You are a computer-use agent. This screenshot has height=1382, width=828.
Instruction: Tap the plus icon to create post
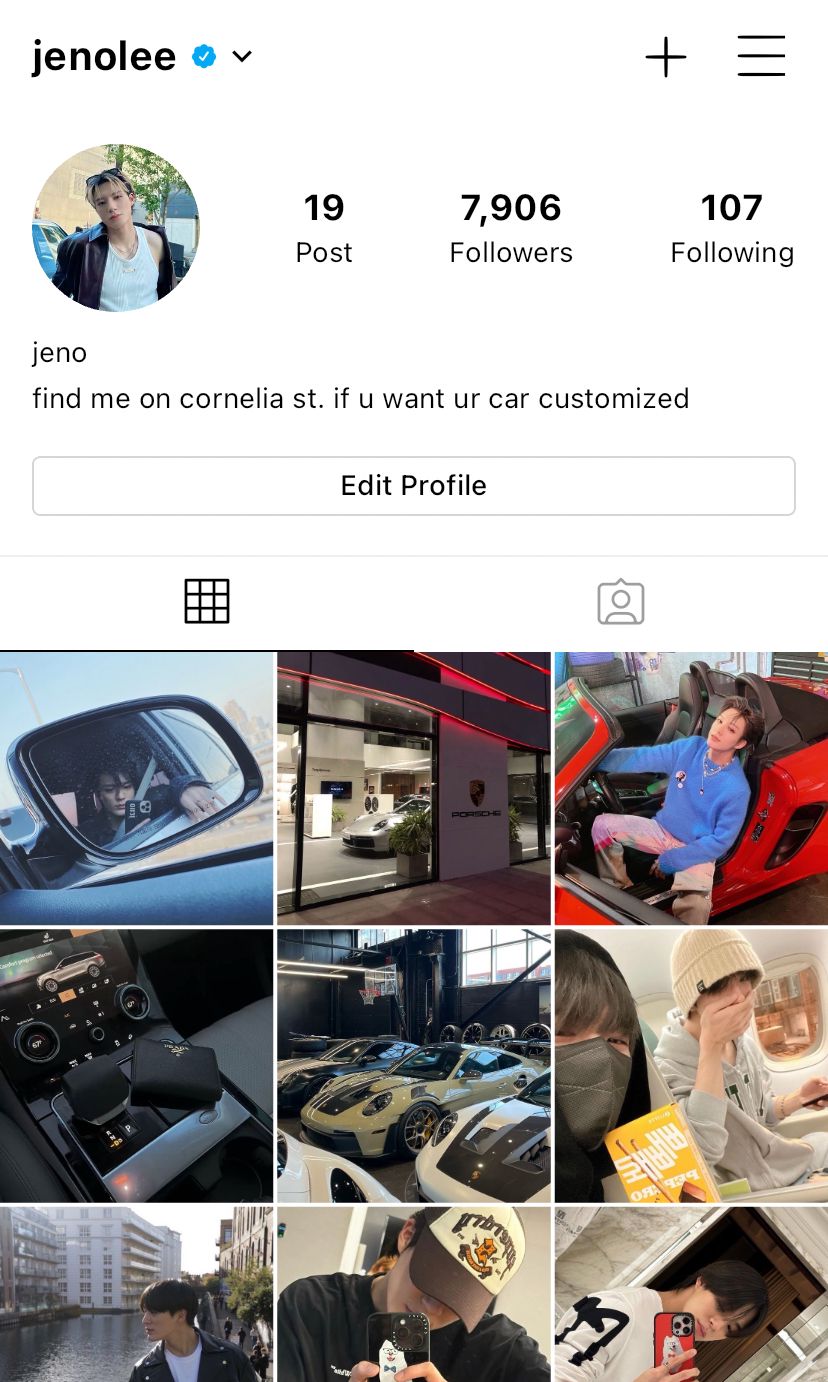666,57
